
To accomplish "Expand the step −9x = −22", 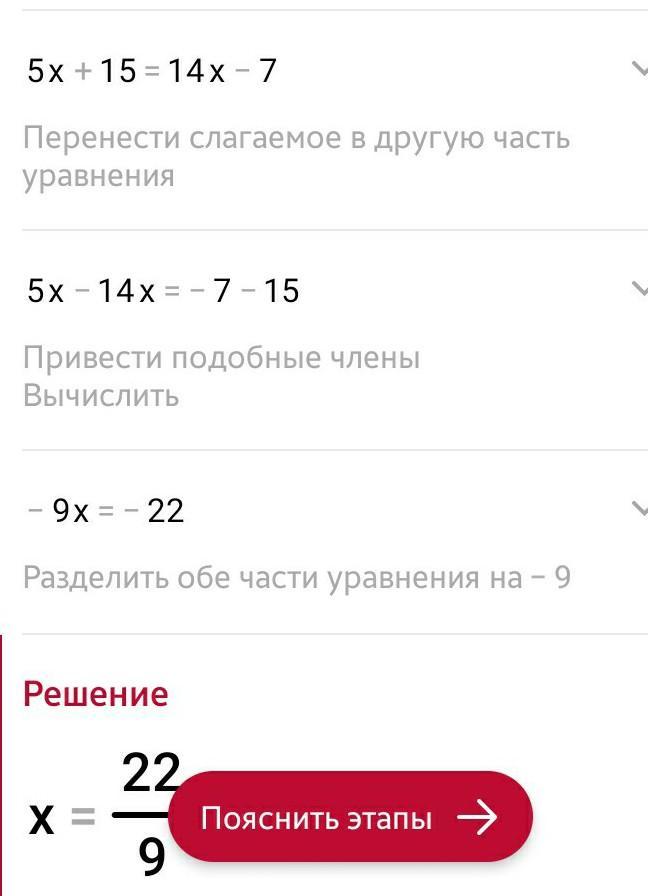I will pos(638,509).
